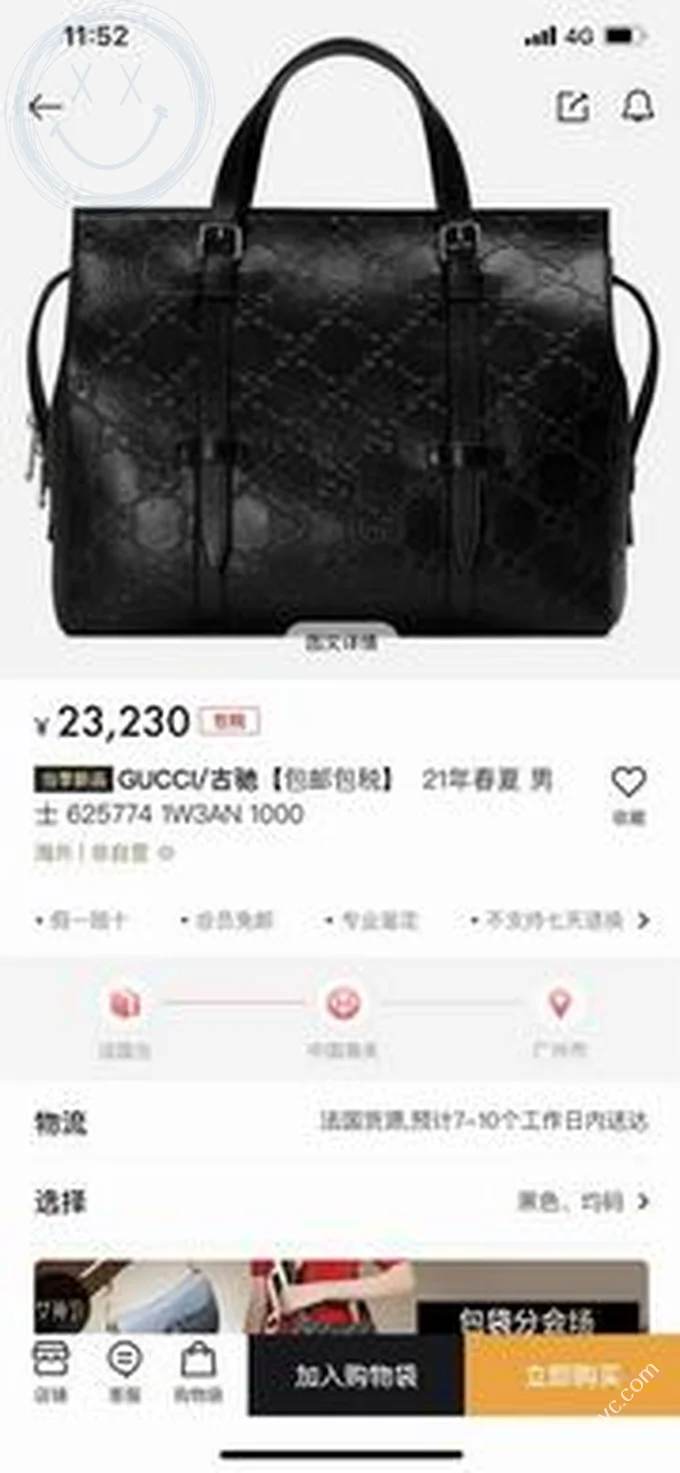This screenshot has width=680, height=1473.
Task: Open the 物流 shipping info row
Action: coord(340,1121)
